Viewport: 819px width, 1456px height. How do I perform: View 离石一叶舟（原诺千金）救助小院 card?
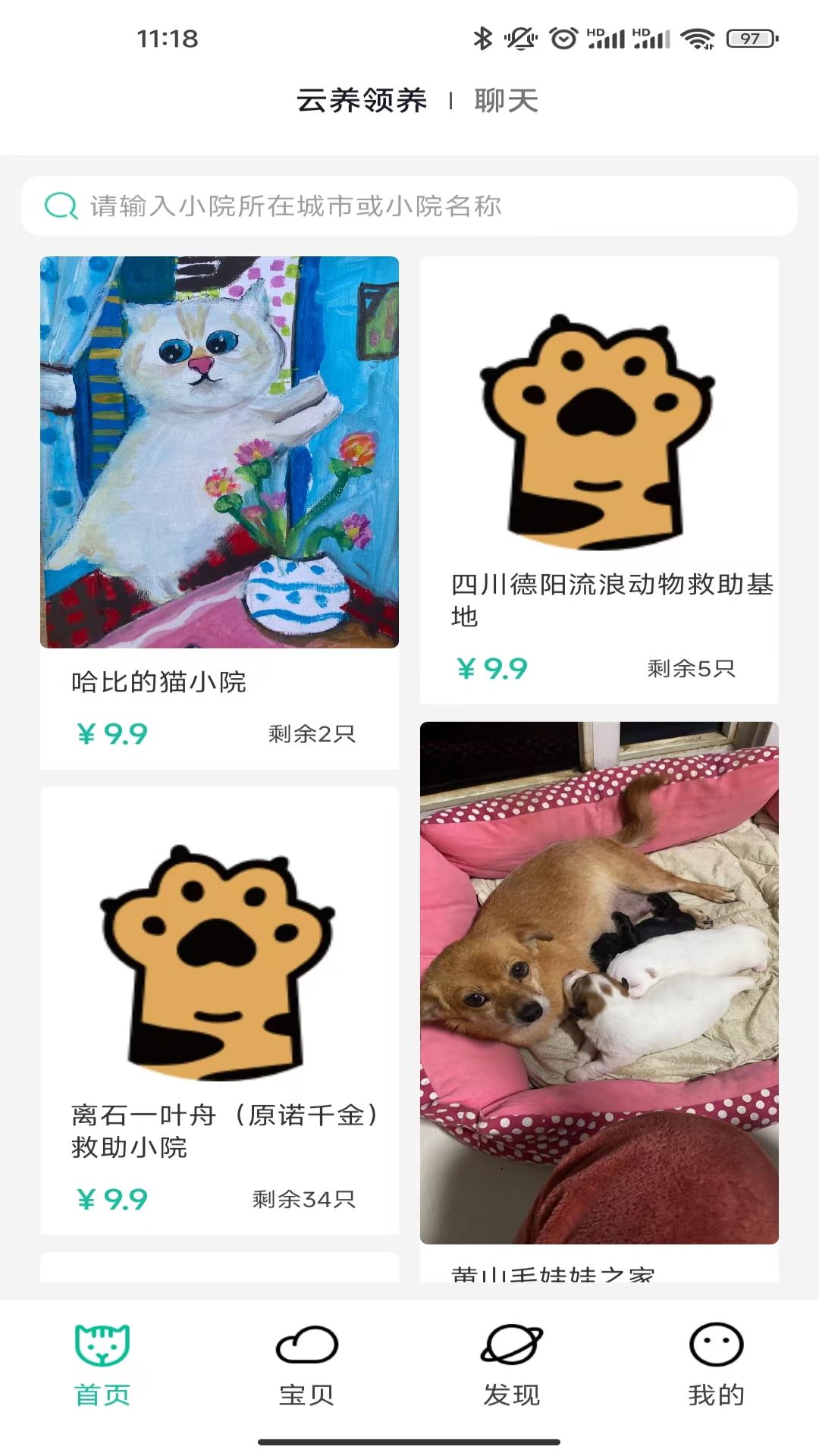(219, 1010)
